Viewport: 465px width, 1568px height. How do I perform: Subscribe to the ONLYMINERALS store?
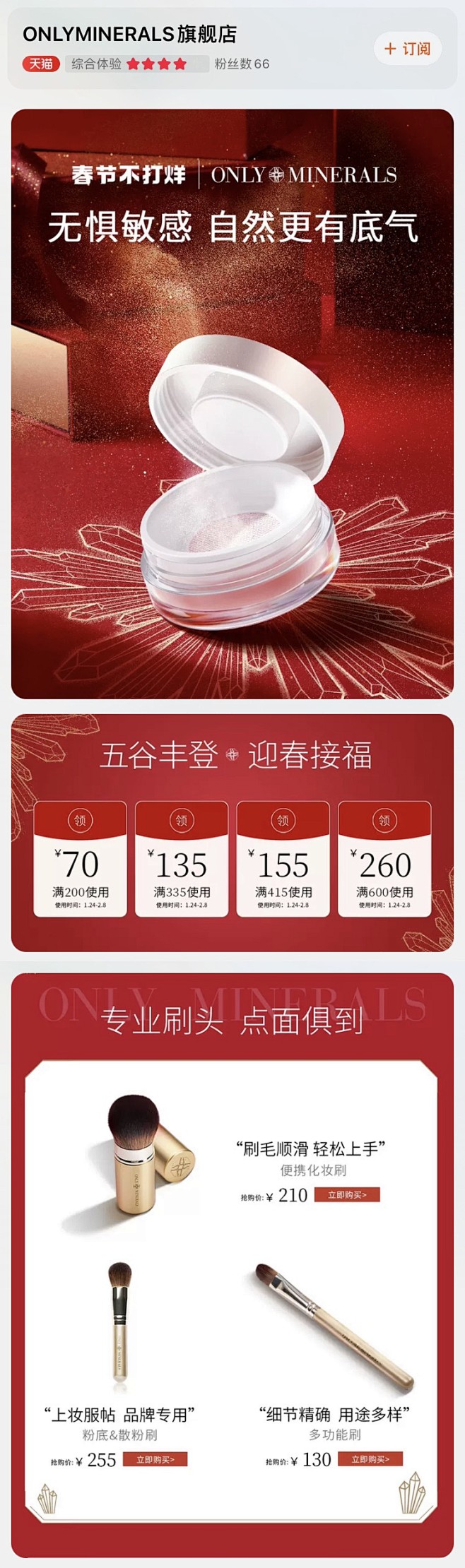407,49
